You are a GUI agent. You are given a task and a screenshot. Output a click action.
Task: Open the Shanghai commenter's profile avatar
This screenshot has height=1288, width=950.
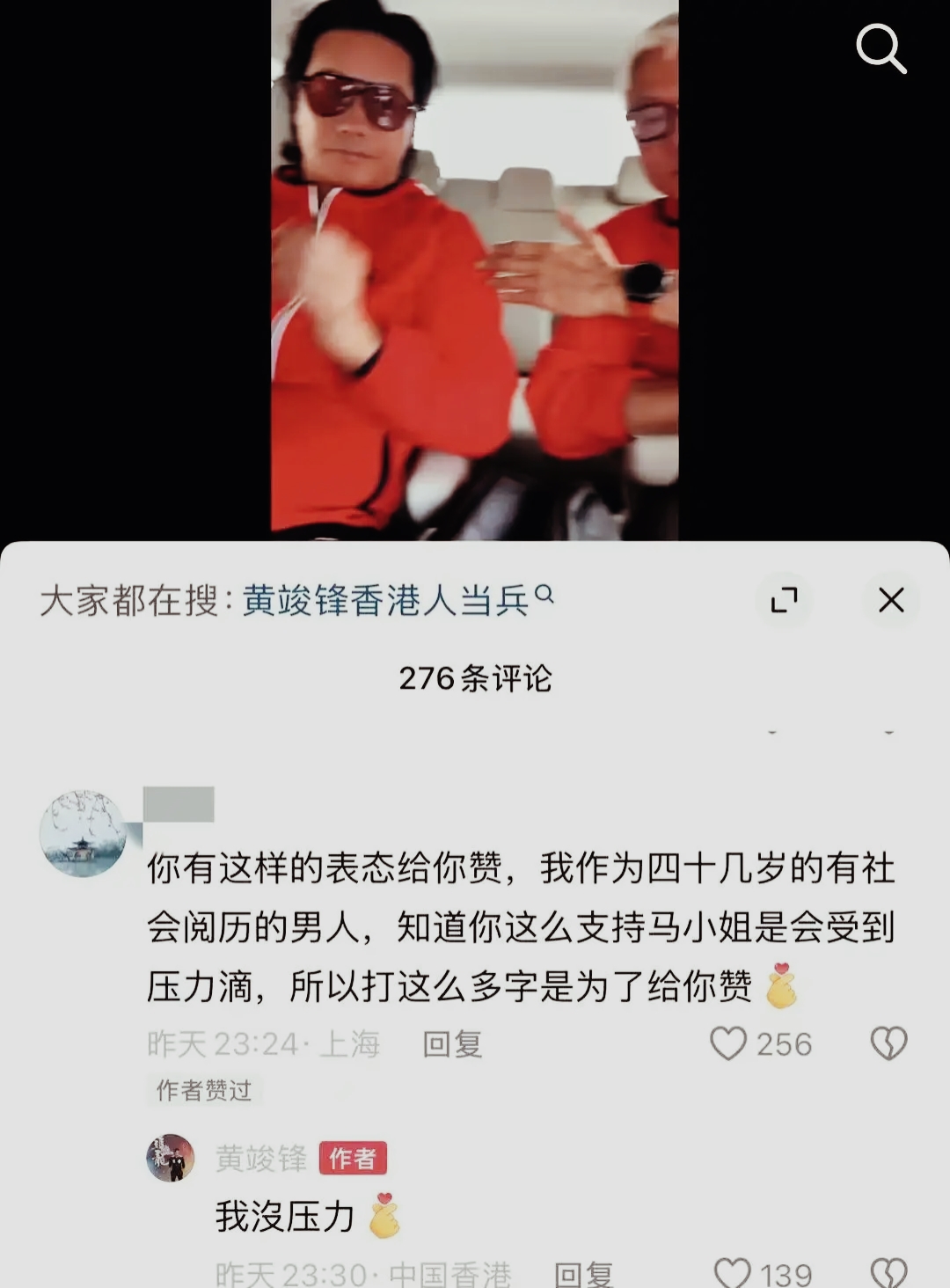83,833
